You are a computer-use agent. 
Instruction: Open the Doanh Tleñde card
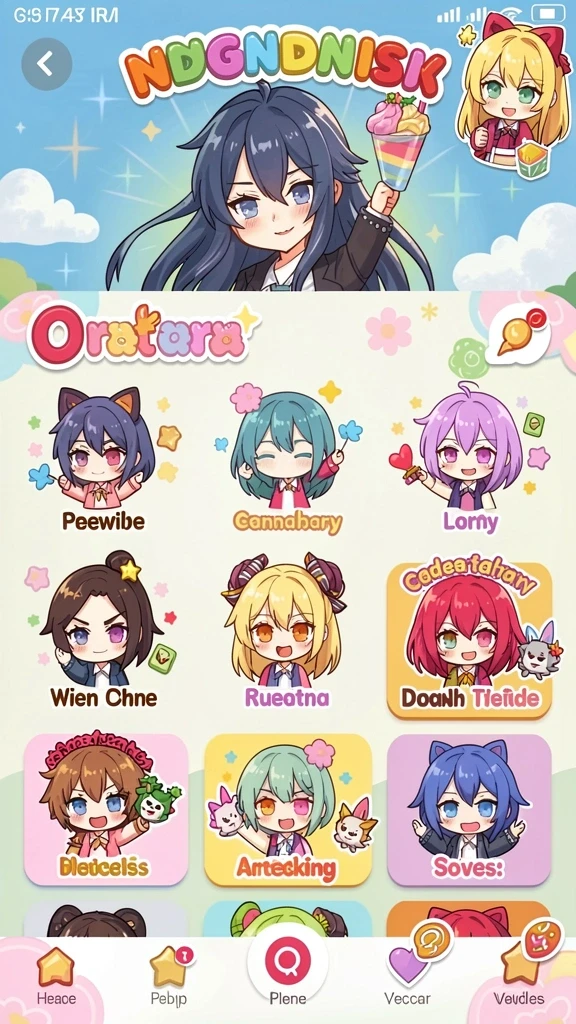pyautogui.click(x=470, y=640)
